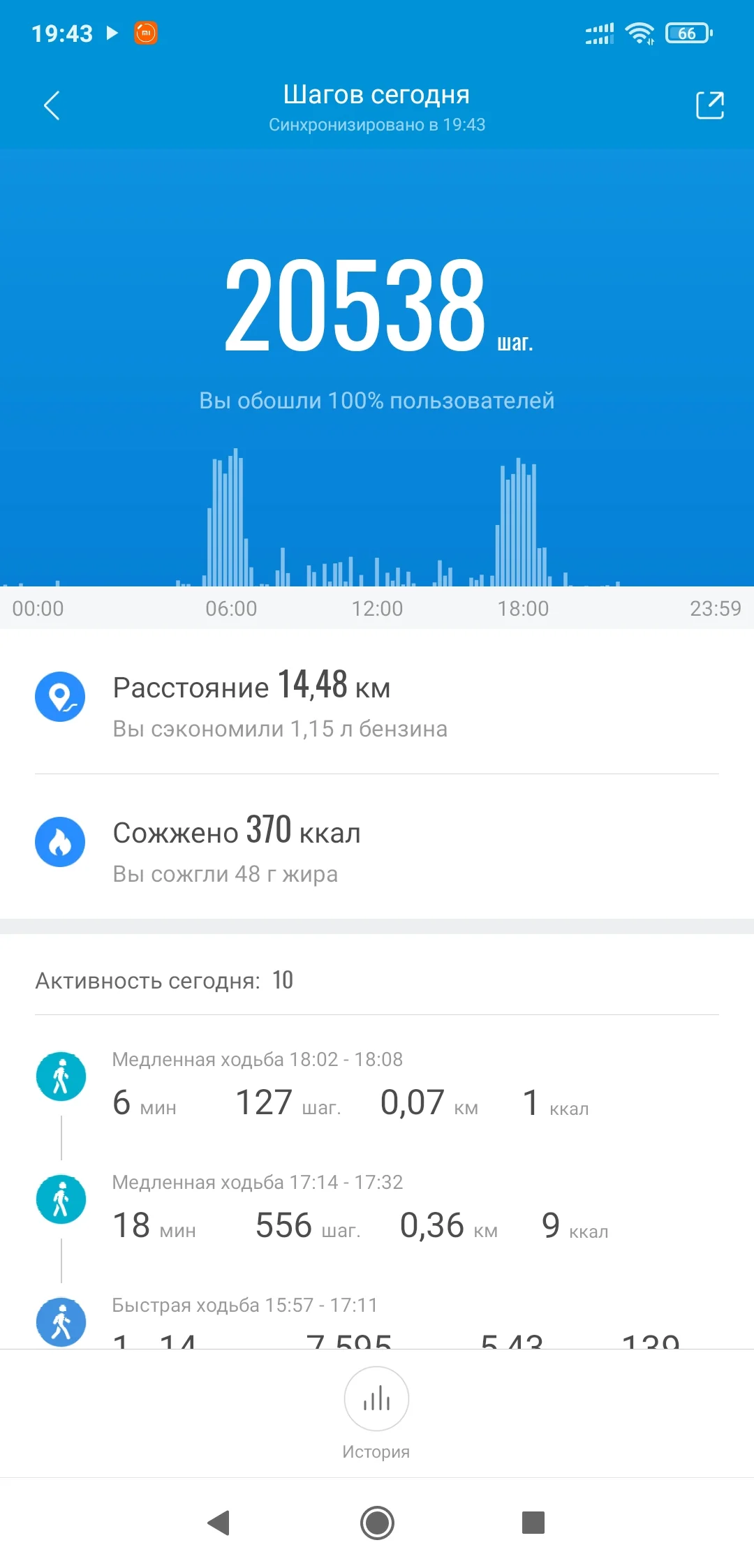Open the share screen icon top right
Viewport: 754px width, 1568px height.
(709, 106)
